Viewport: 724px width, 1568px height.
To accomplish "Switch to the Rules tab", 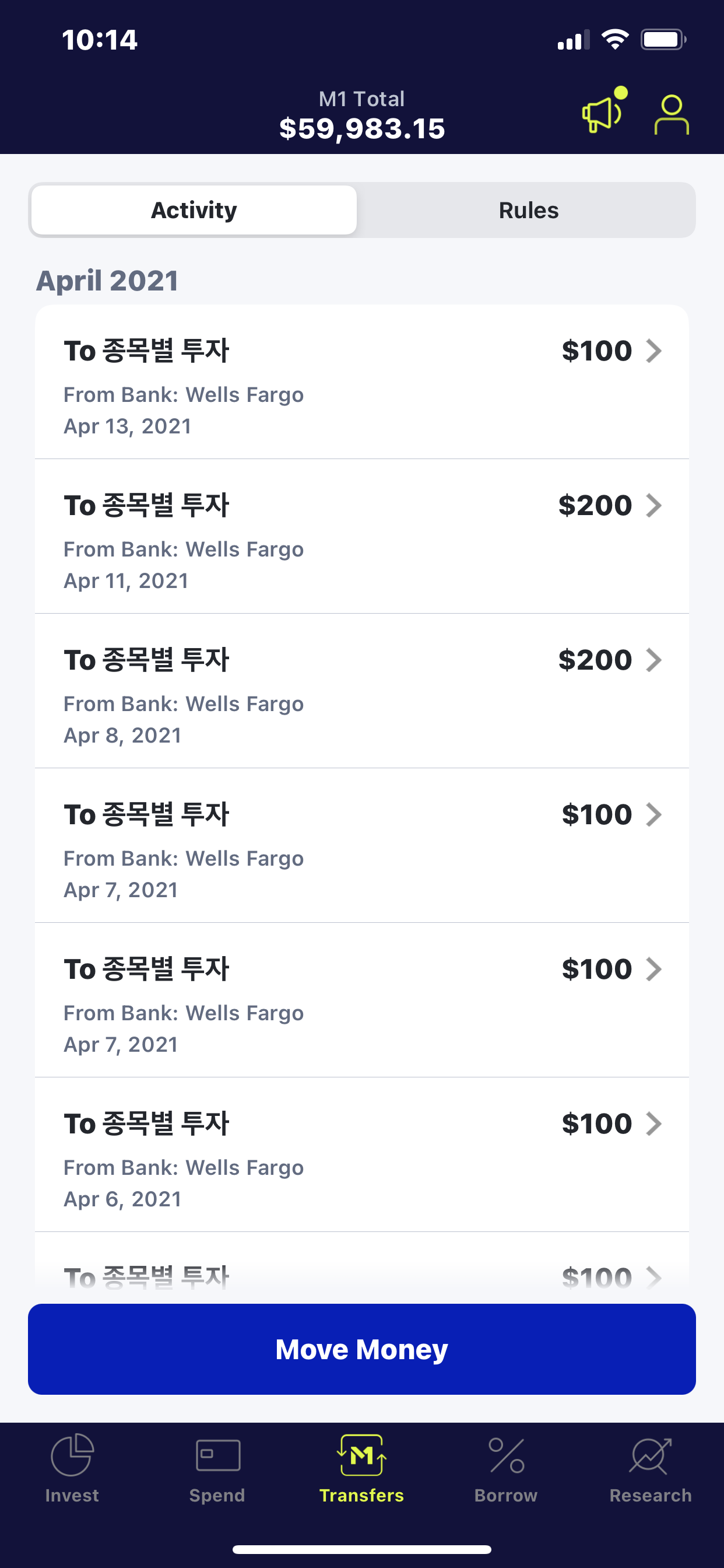I will (528, 210).
